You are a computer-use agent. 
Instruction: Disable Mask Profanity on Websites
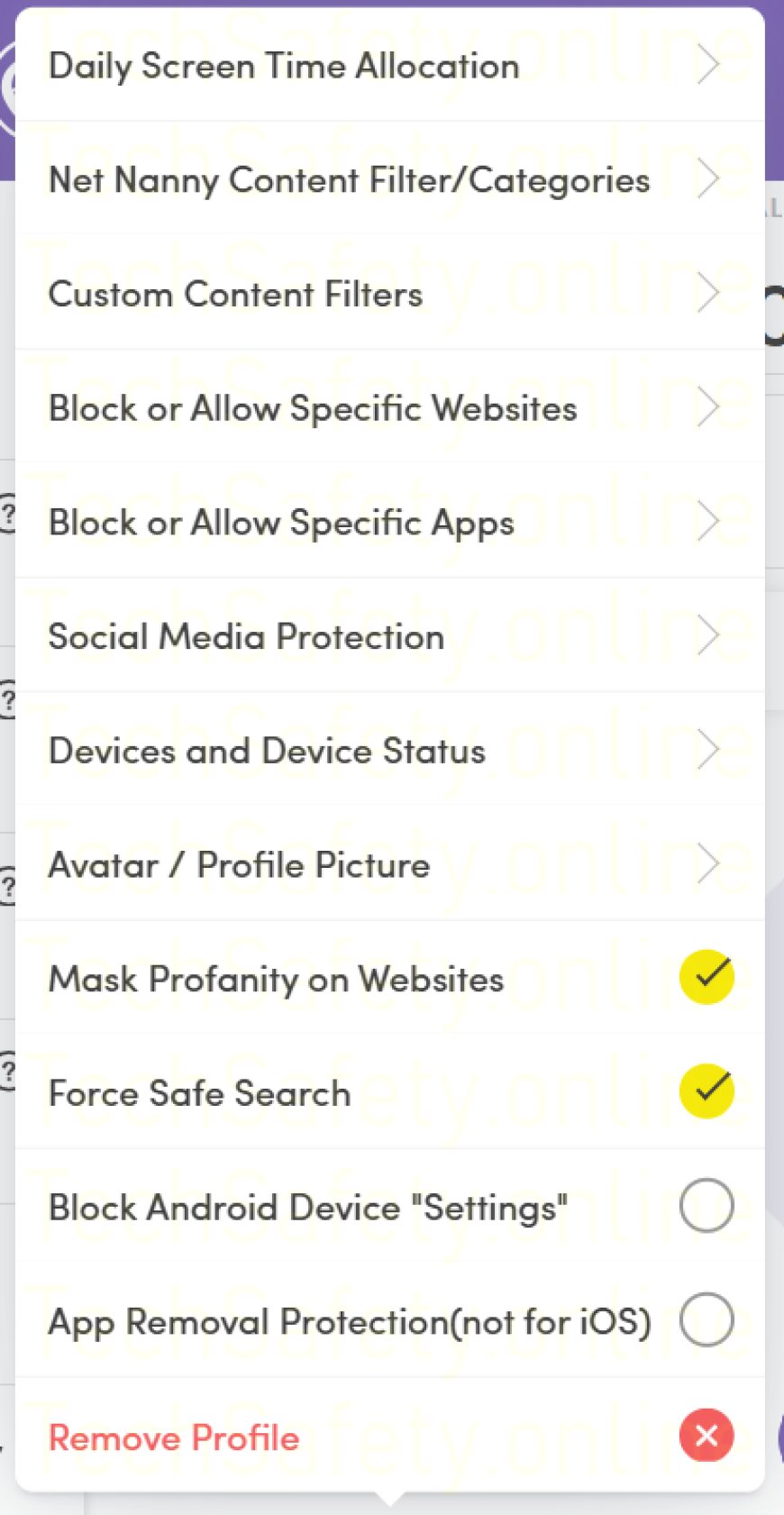tap(707, 978)
